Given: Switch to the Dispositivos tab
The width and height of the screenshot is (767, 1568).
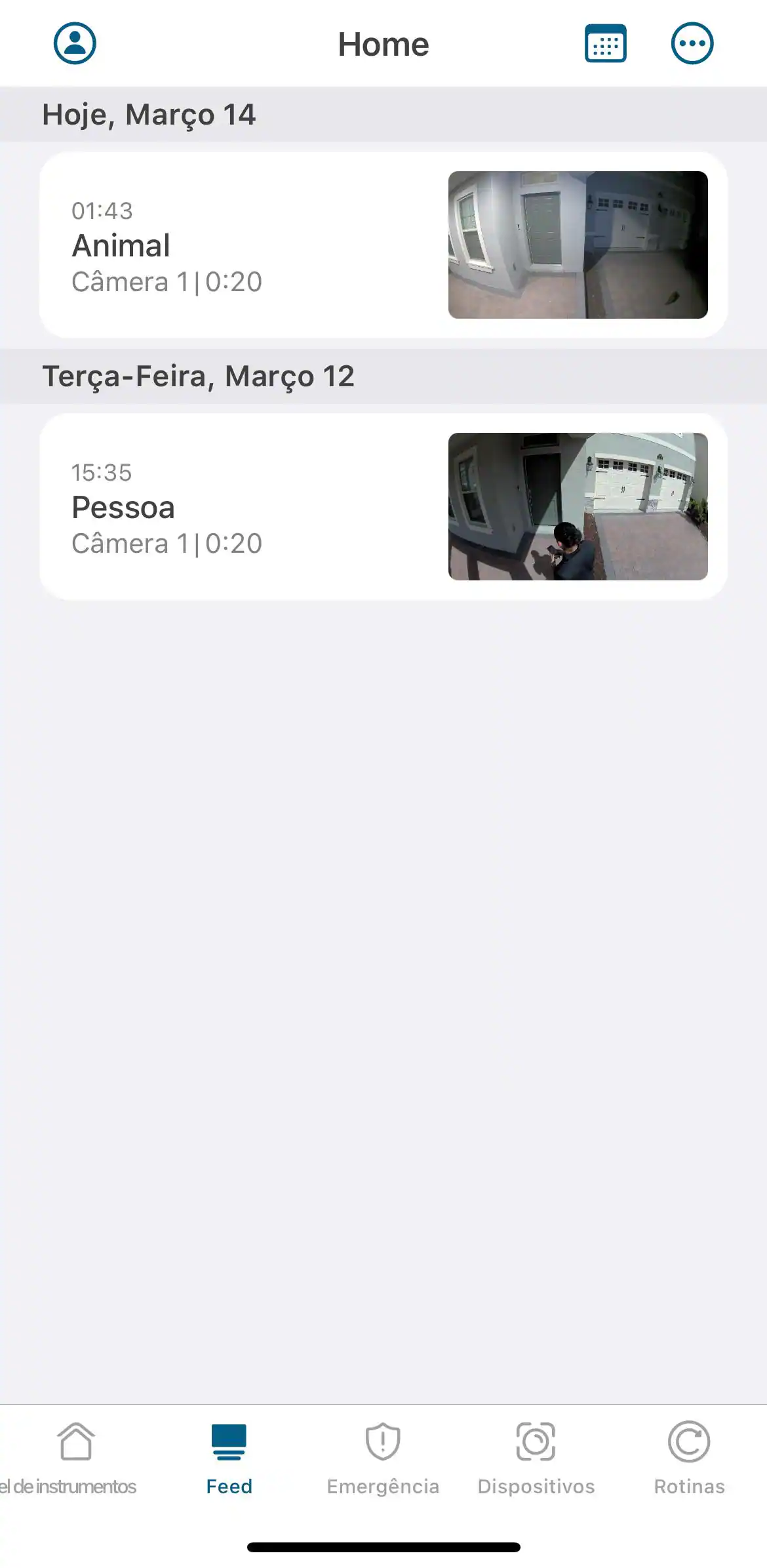Looking at the screenshot, I should [x=536, y=1457].
